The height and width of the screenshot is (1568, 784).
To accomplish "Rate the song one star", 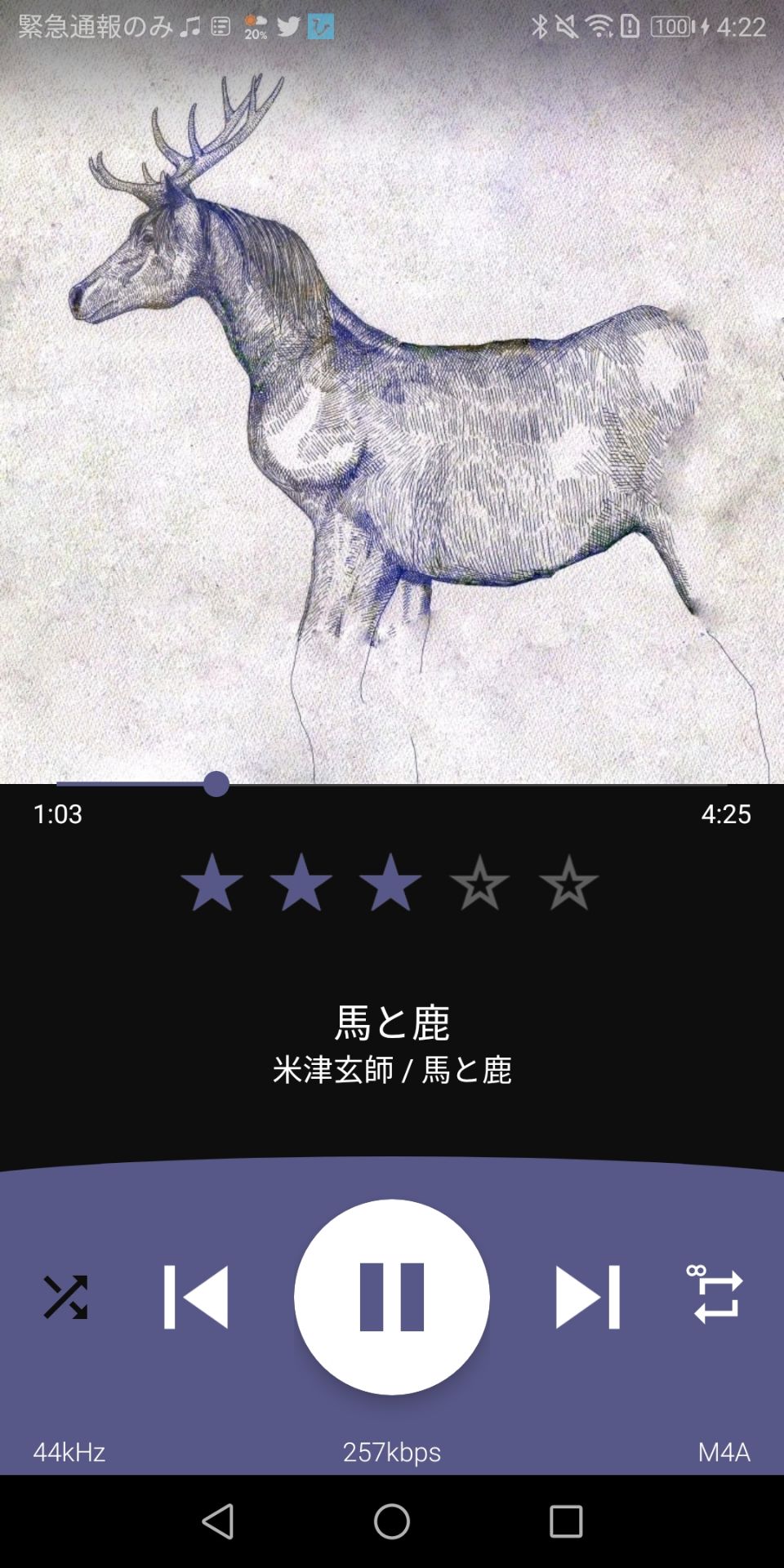I will tap(212, 882).
